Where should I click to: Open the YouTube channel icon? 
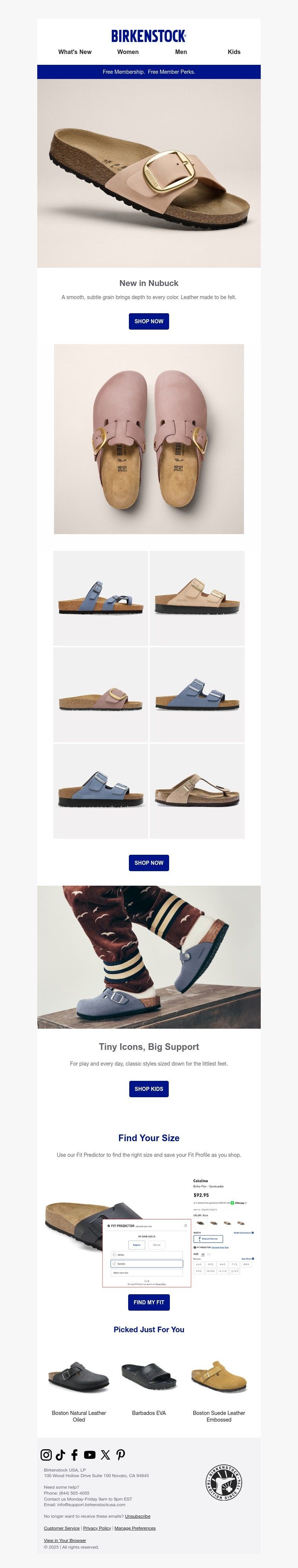[x=89, y=1455]
